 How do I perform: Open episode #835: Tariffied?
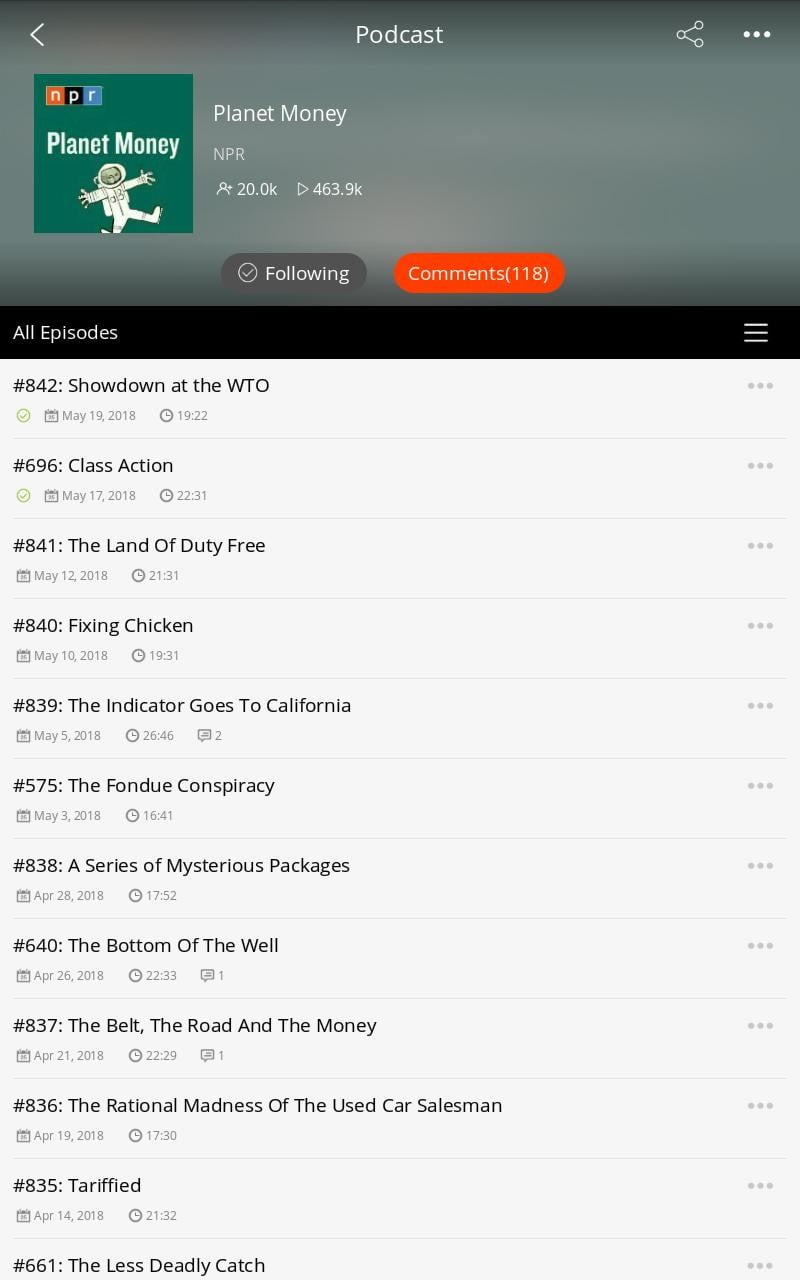tap(77, 1185)
